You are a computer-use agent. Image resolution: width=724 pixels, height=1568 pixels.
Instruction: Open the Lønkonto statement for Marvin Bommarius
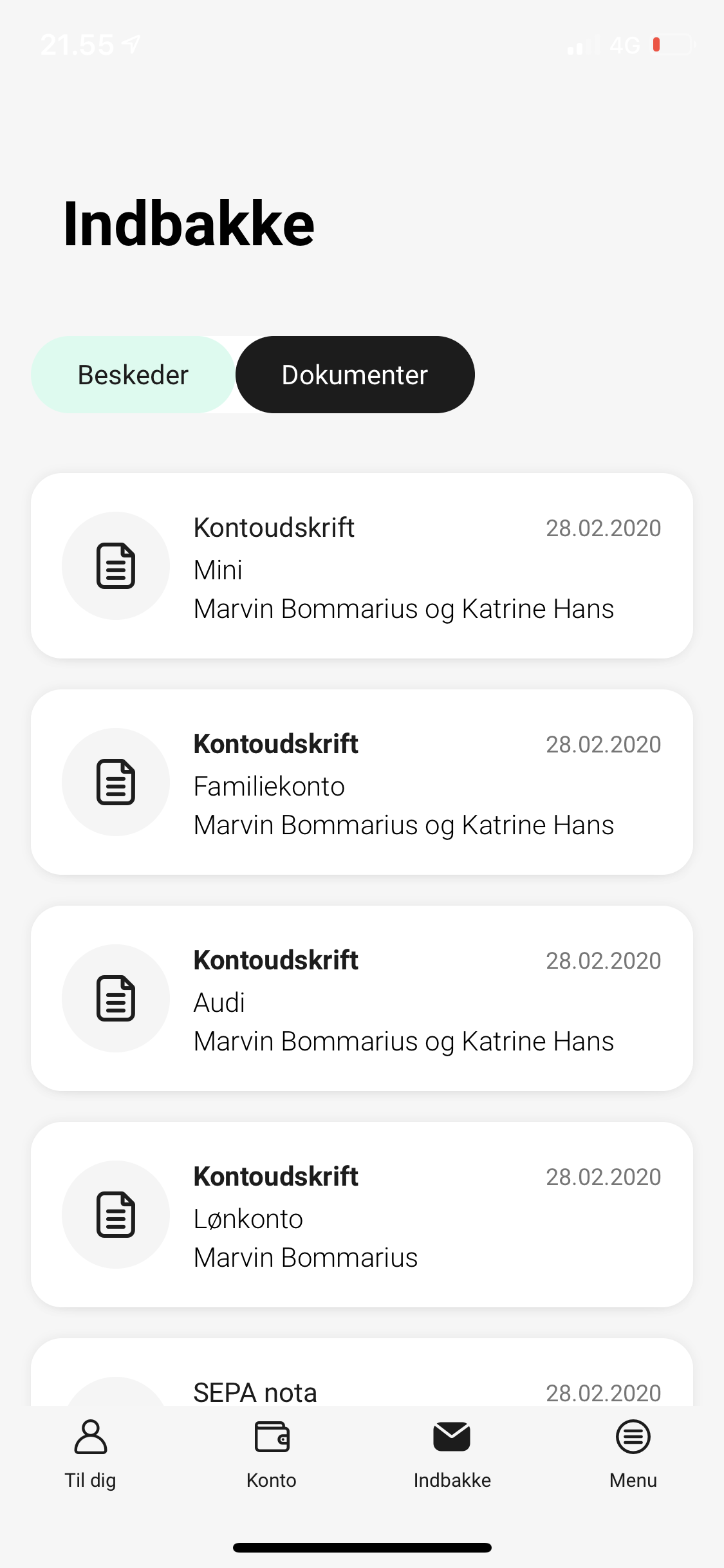pyautogui.click(x=362, y=1215)
